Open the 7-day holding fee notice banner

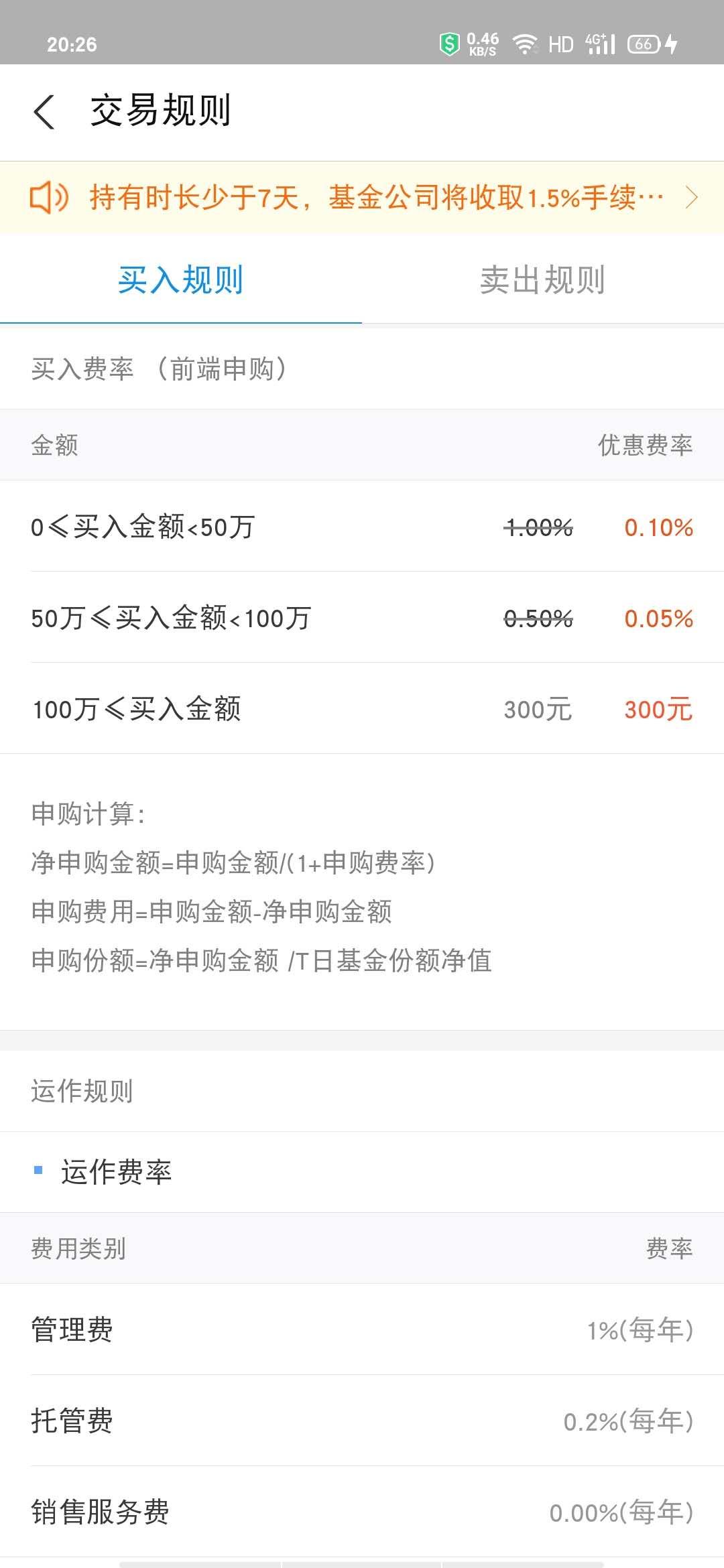[x=362, y=198]
